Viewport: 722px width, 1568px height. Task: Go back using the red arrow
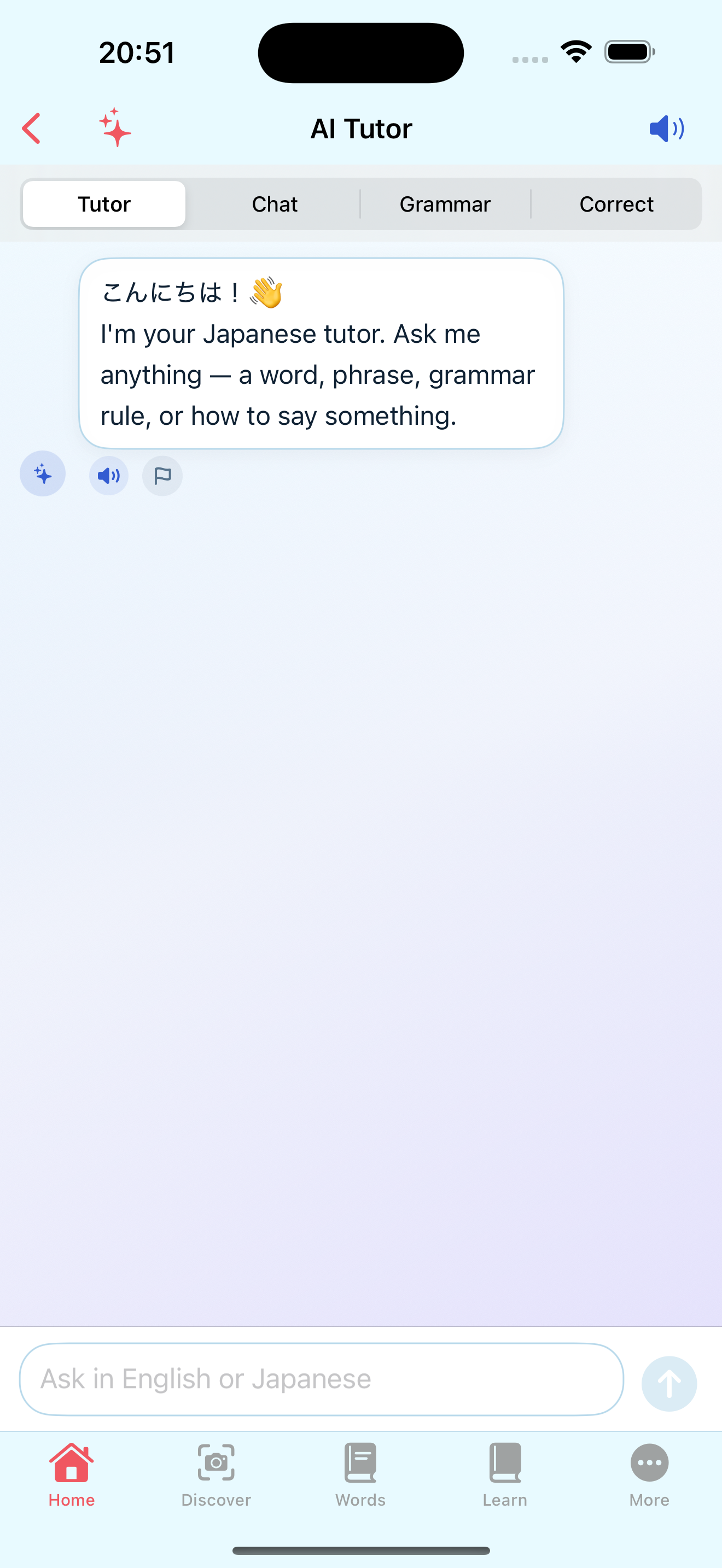(32, 128)
